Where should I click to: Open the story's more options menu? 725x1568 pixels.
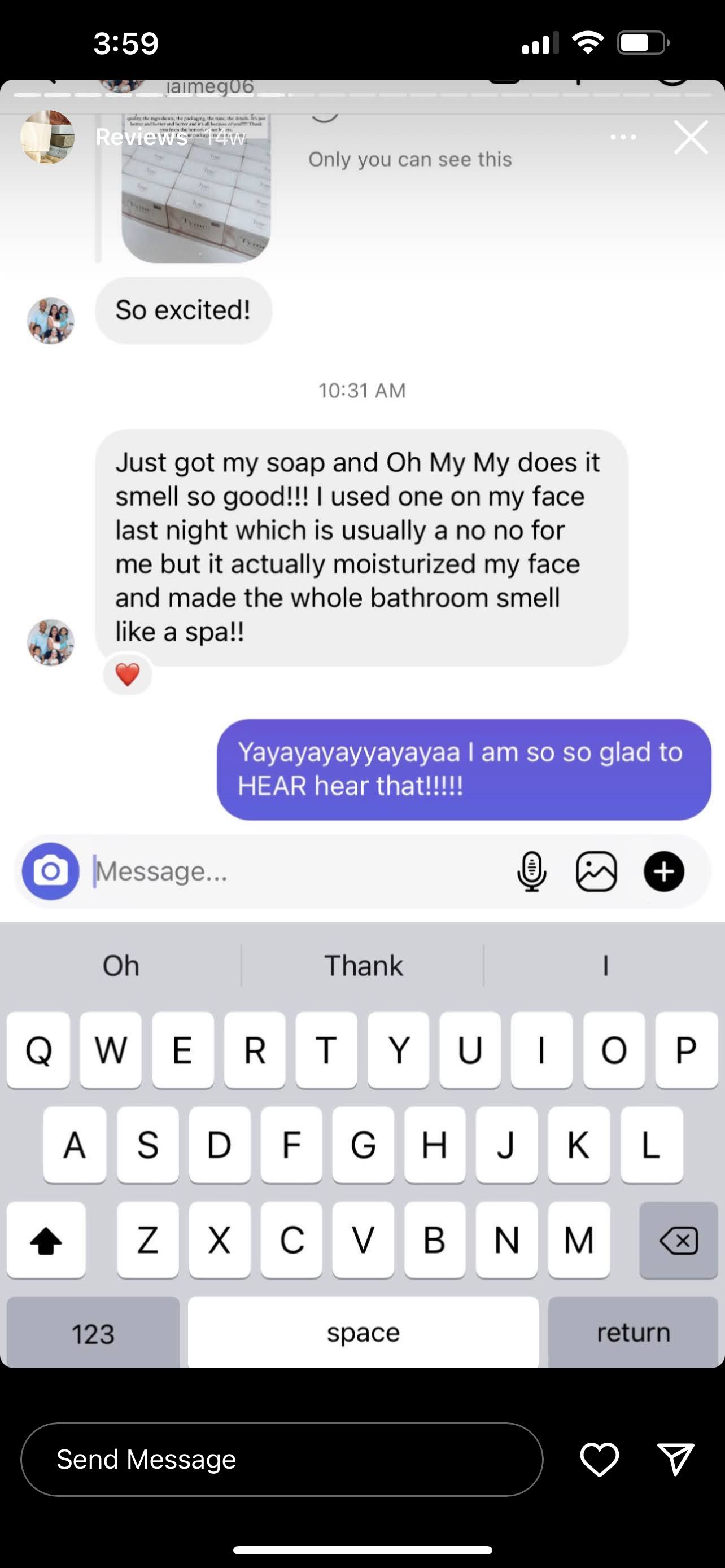click(x=623, y=137)
